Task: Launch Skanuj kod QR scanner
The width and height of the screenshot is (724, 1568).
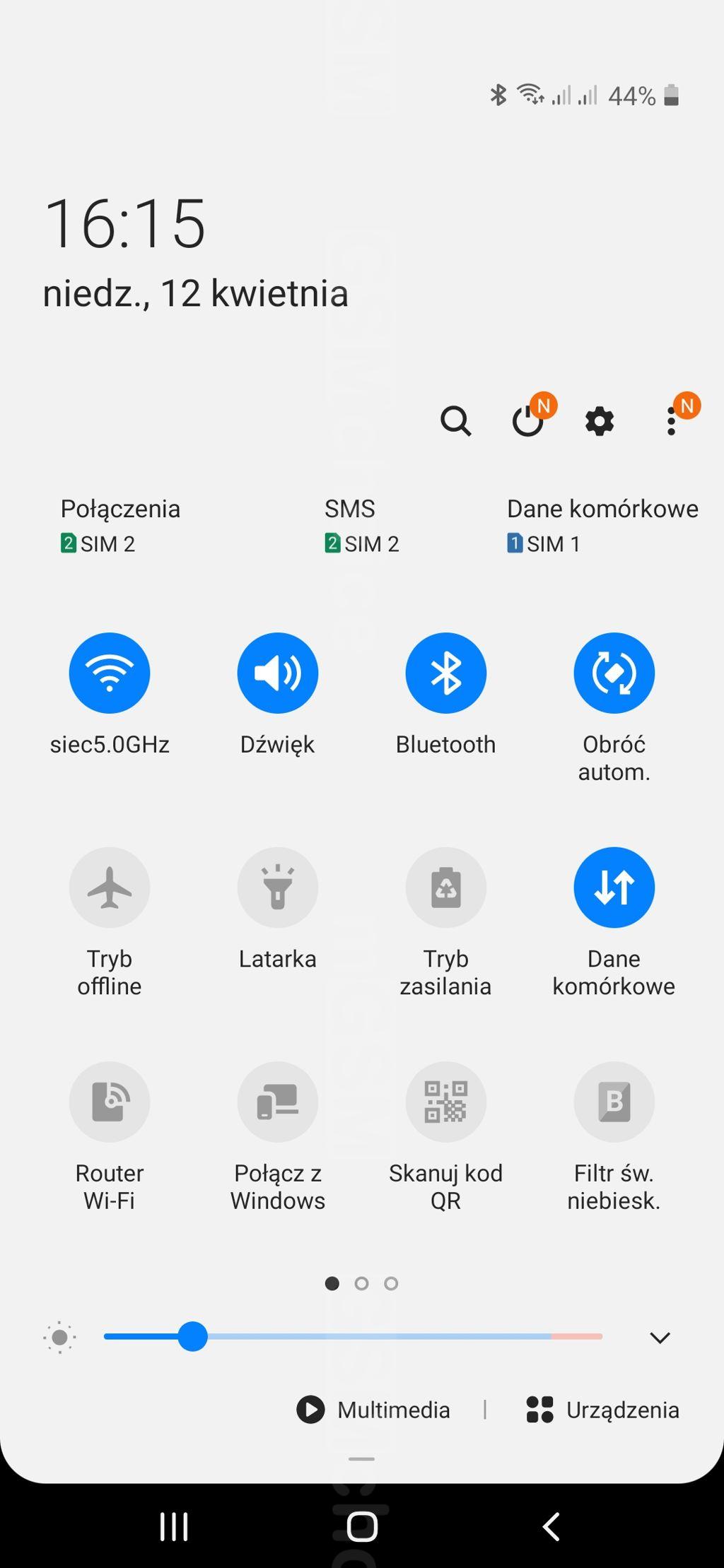Action: coord(445,1102)
